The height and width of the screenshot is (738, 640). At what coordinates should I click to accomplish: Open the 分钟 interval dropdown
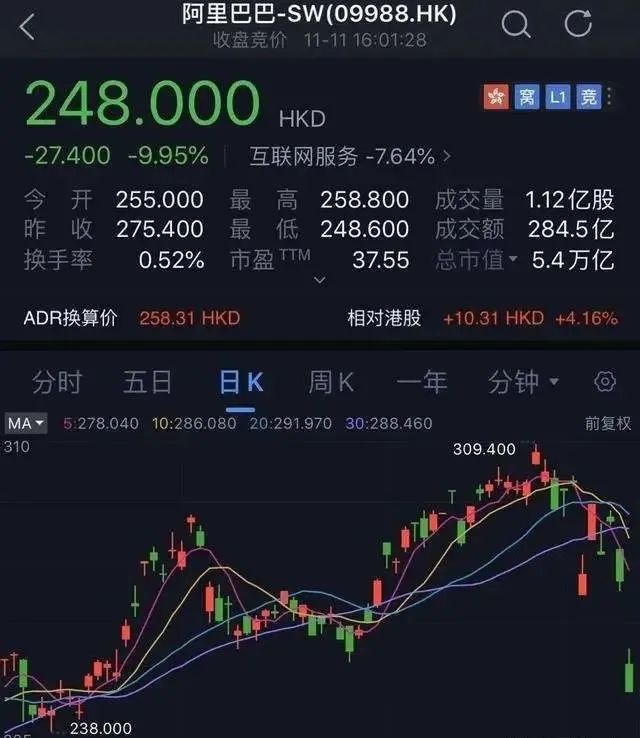coord(523,382)
